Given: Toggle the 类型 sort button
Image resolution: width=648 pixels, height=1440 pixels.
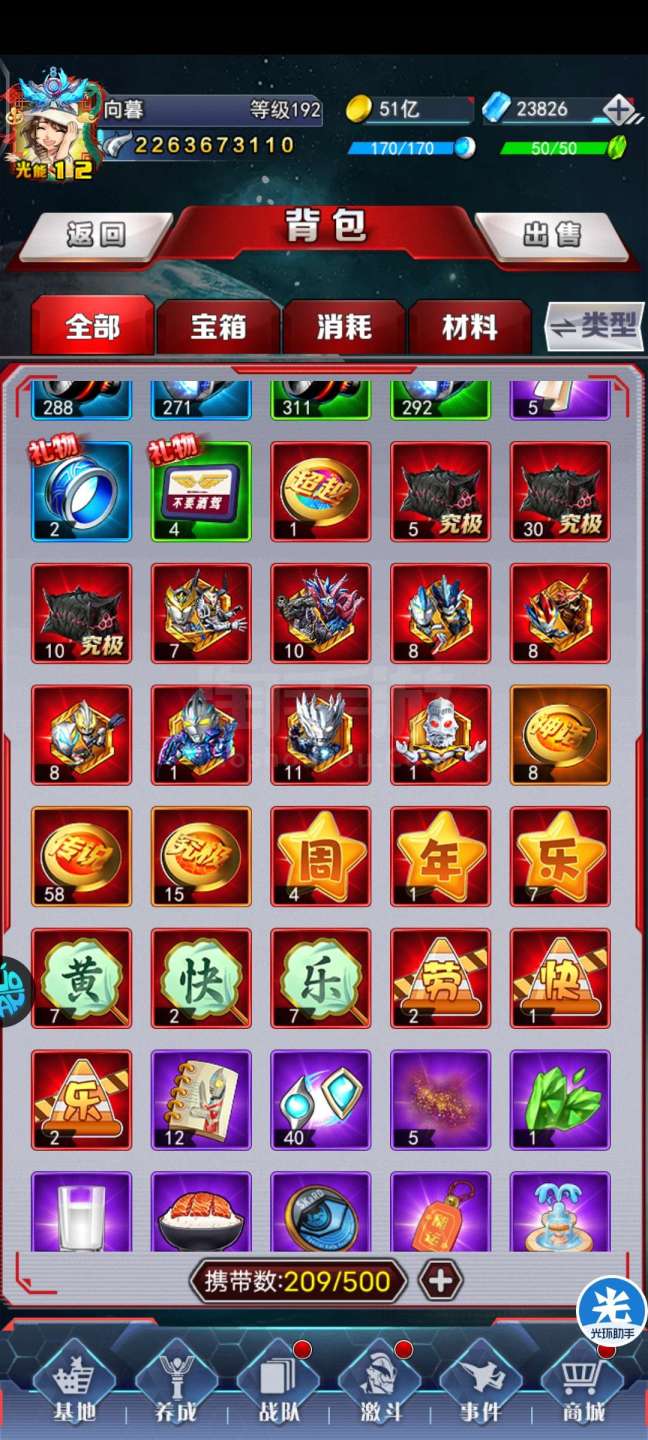Looking at the screenshot, I should click(595, 325).
